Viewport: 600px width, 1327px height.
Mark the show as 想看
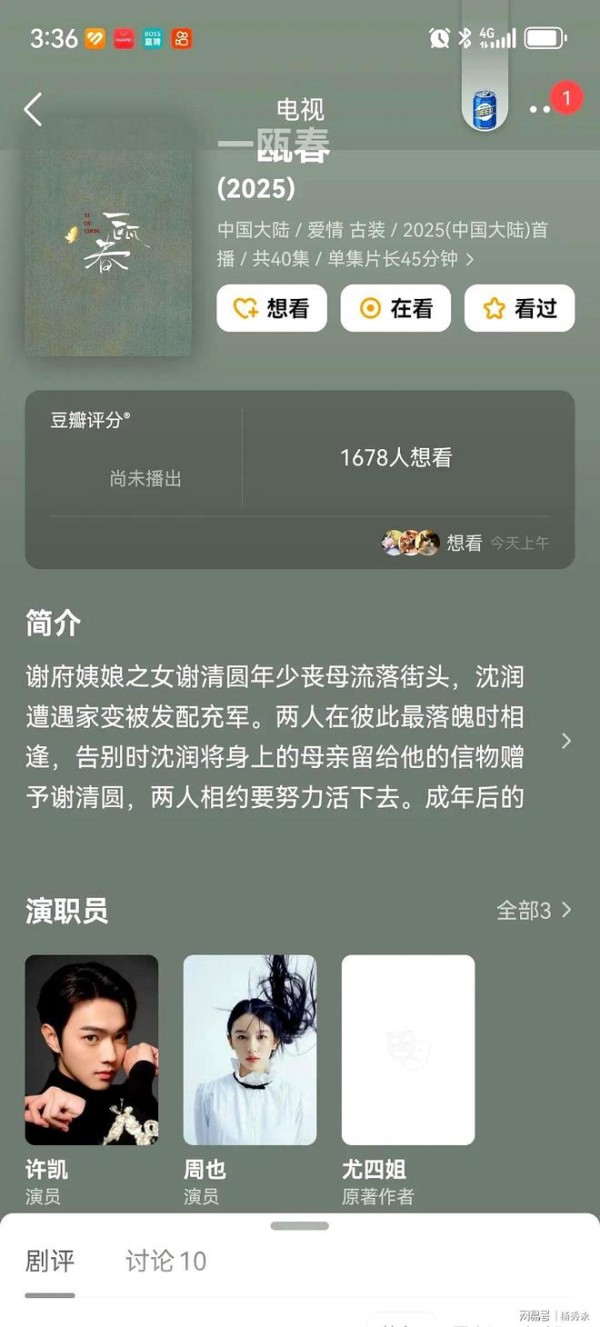coord(271,308)
